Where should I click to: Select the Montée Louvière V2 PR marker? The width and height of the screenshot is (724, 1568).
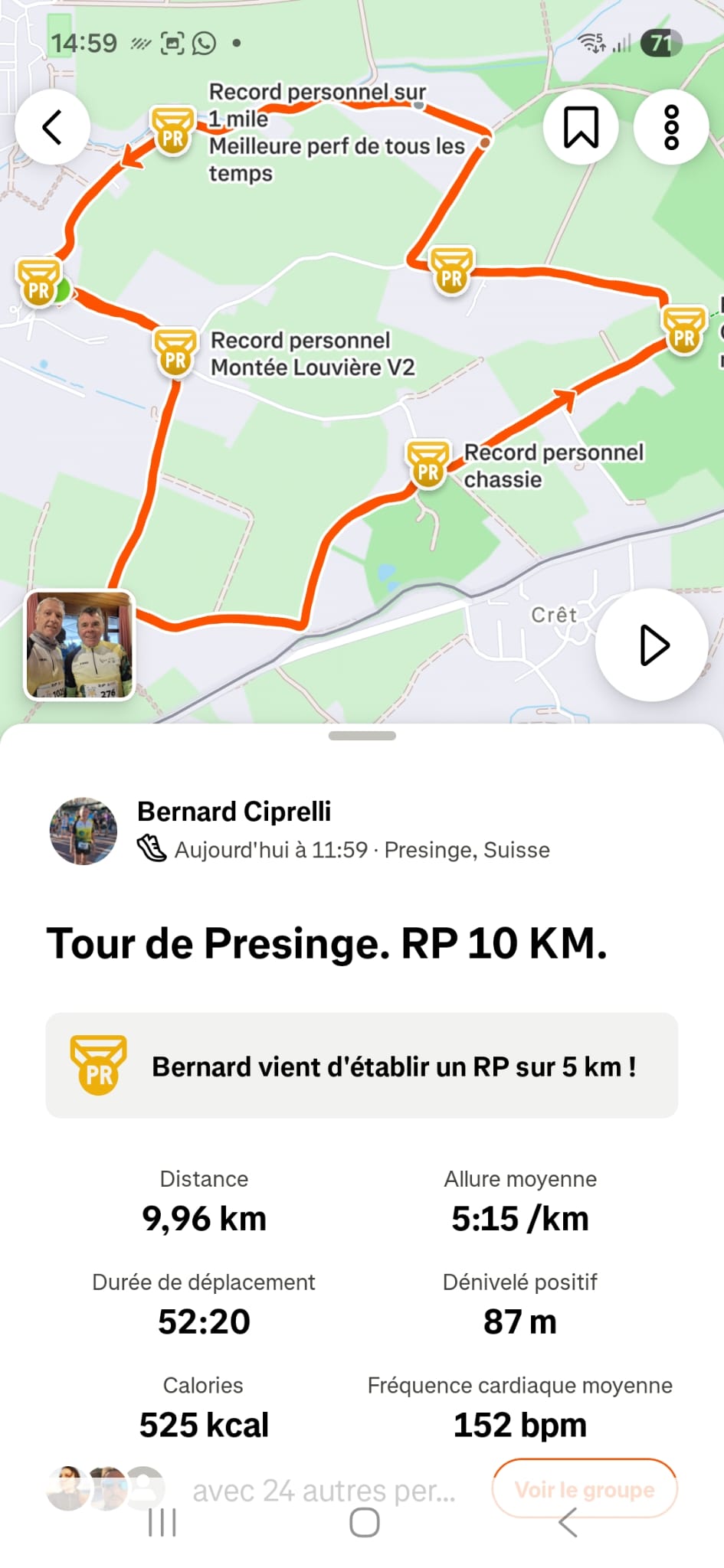(x=175, y=353)
